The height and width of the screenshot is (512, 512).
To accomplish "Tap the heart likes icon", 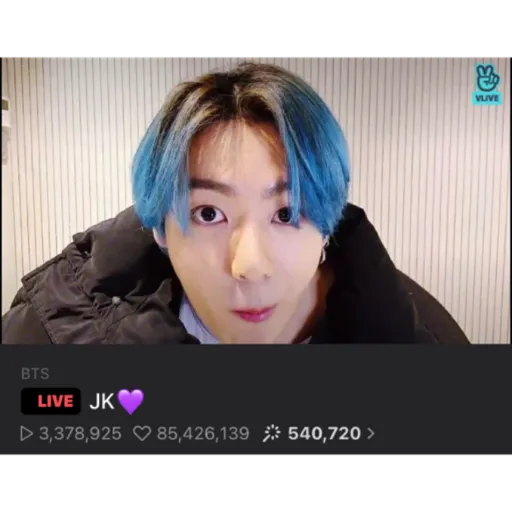I will pos(142,433).
